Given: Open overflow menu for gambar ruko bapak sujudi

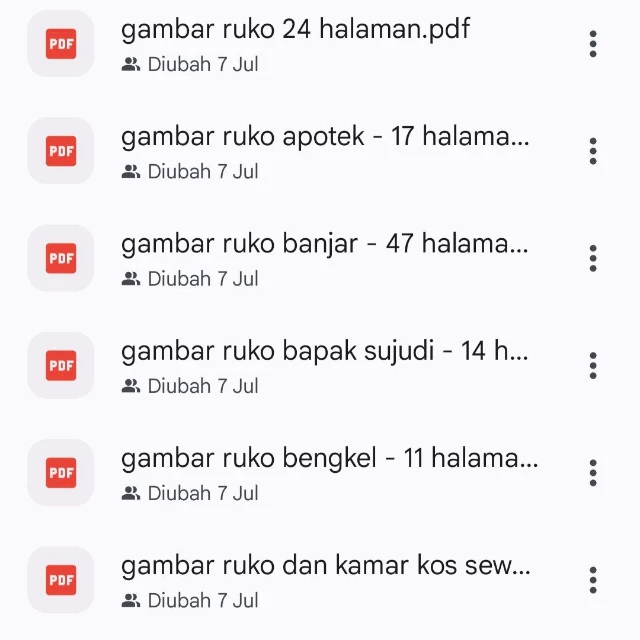Looking at the screenshot, I should pyautogui.click(x=593, y=365).
